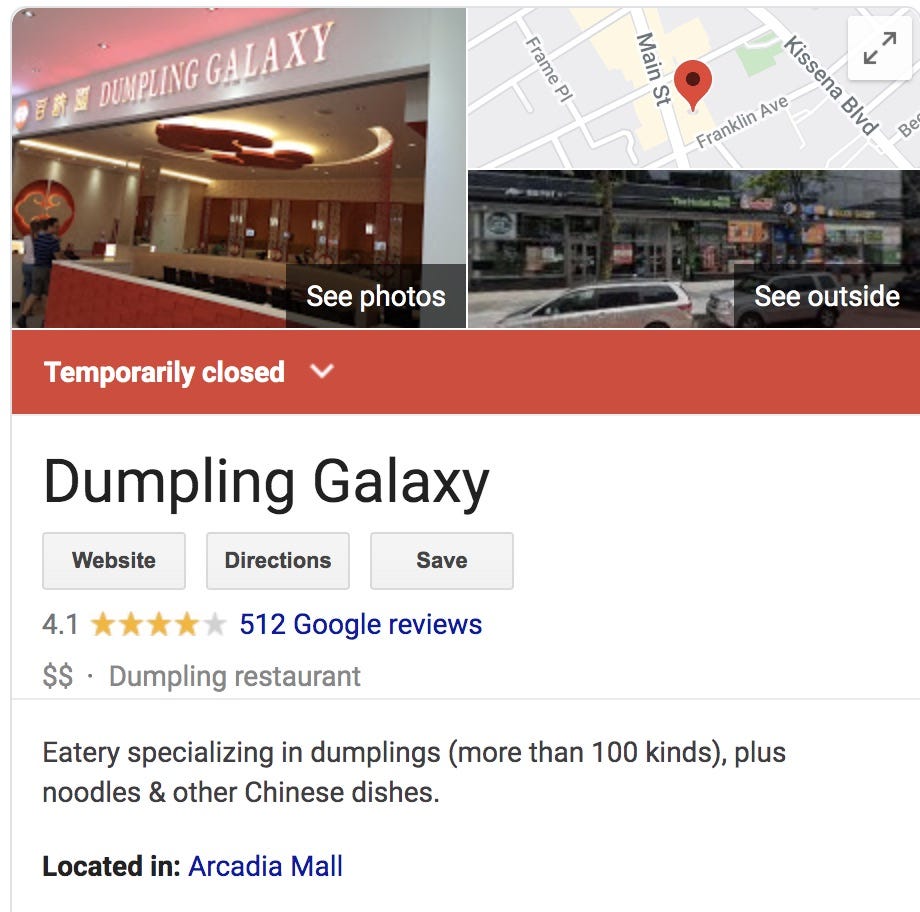920x912 pixels.
Task: Open the See outside street view
Action: [826, 296]
